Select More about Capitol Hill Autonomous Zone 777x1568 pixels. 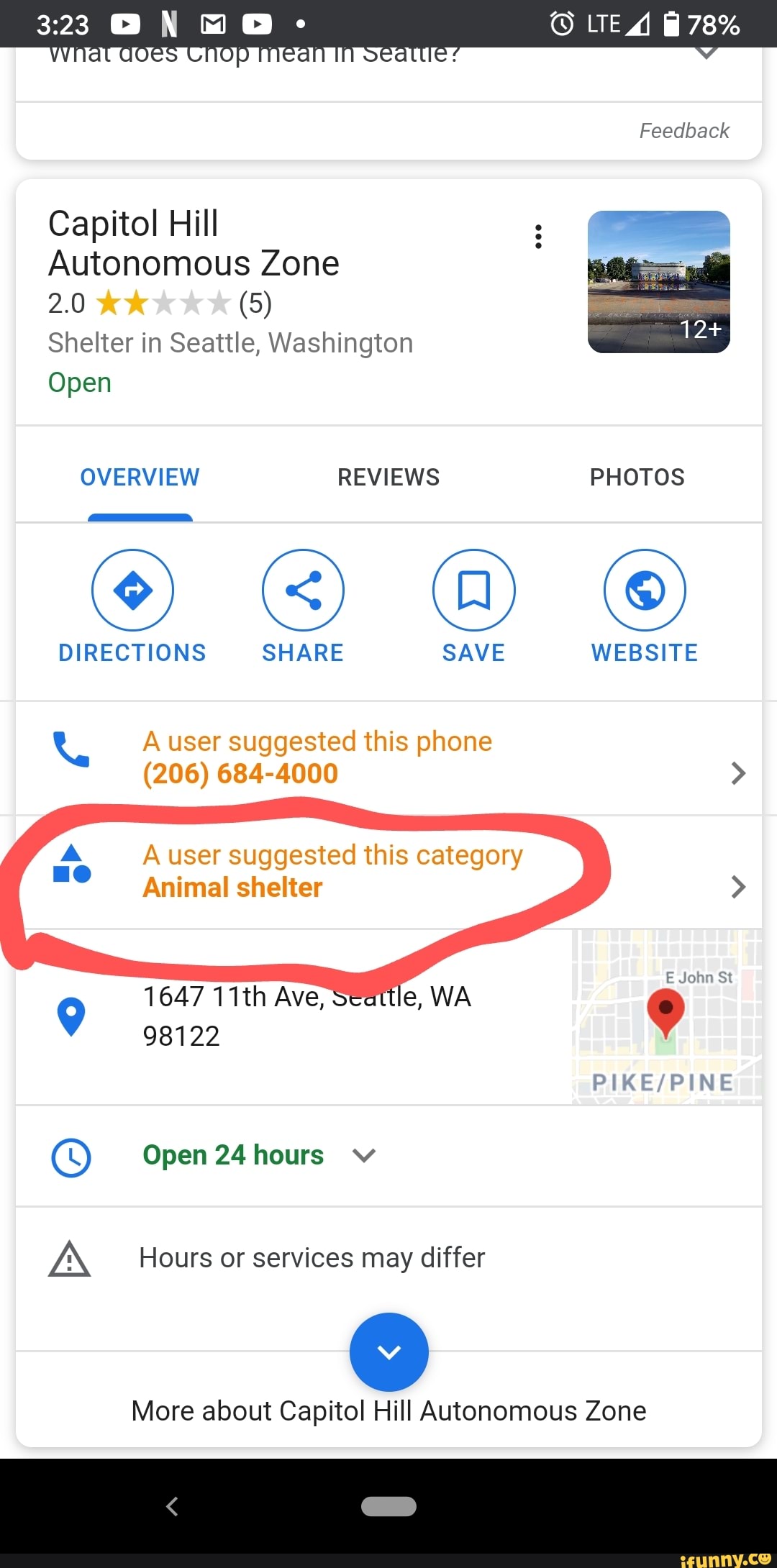coord(388,1410)
